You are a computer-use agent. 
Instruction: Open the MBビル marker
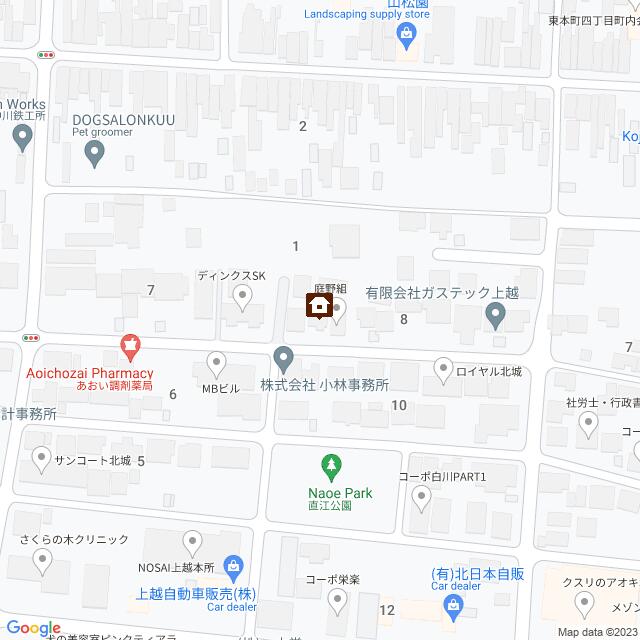(215, 362)
